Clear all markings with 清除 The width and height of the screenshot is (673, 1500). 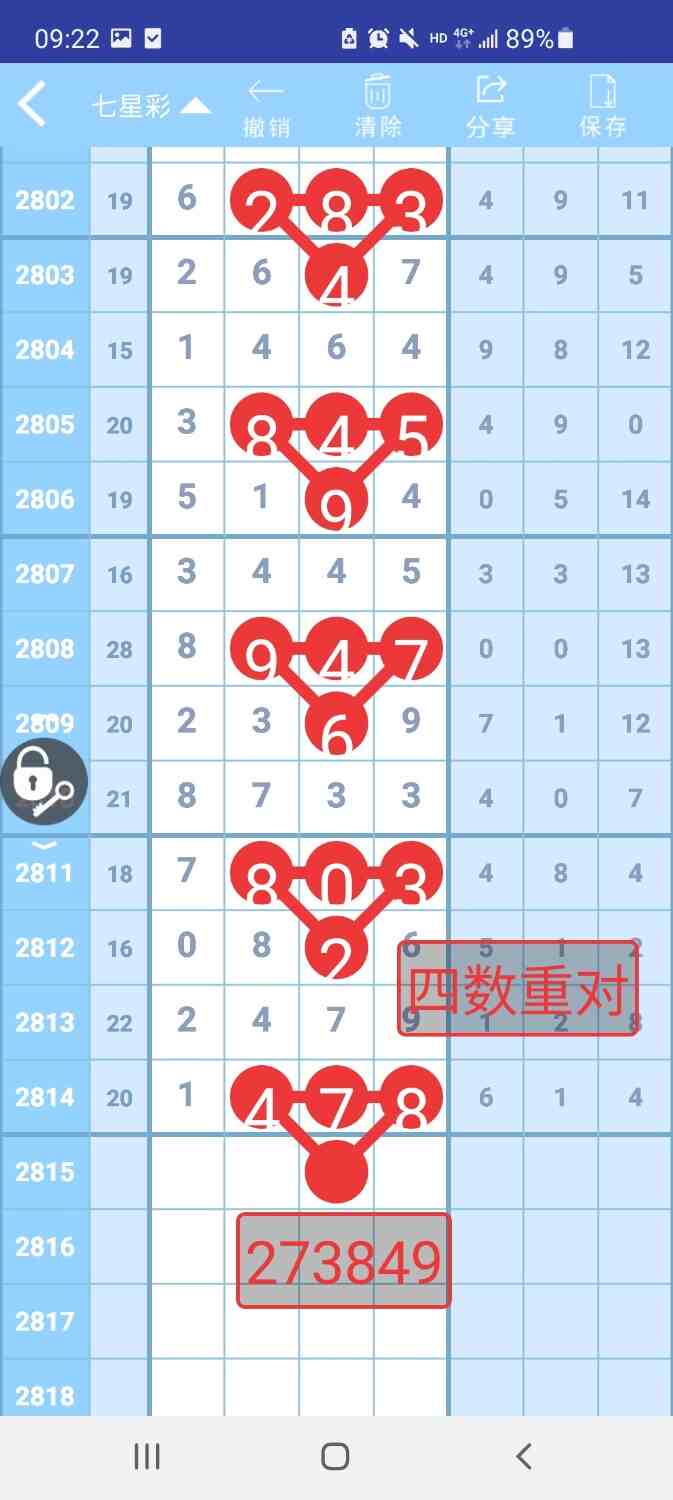(377, 108)
